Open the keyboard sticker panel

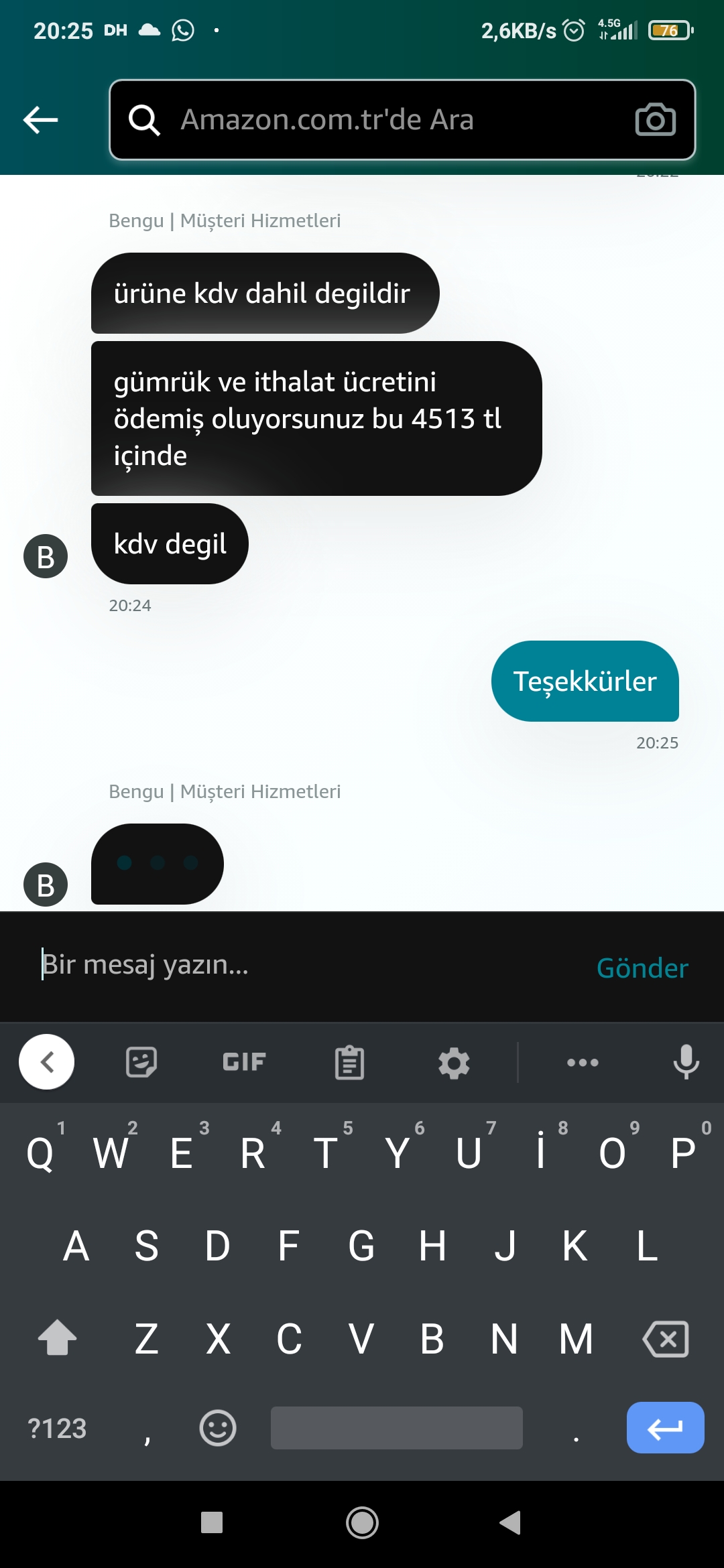click(141, 1062)
